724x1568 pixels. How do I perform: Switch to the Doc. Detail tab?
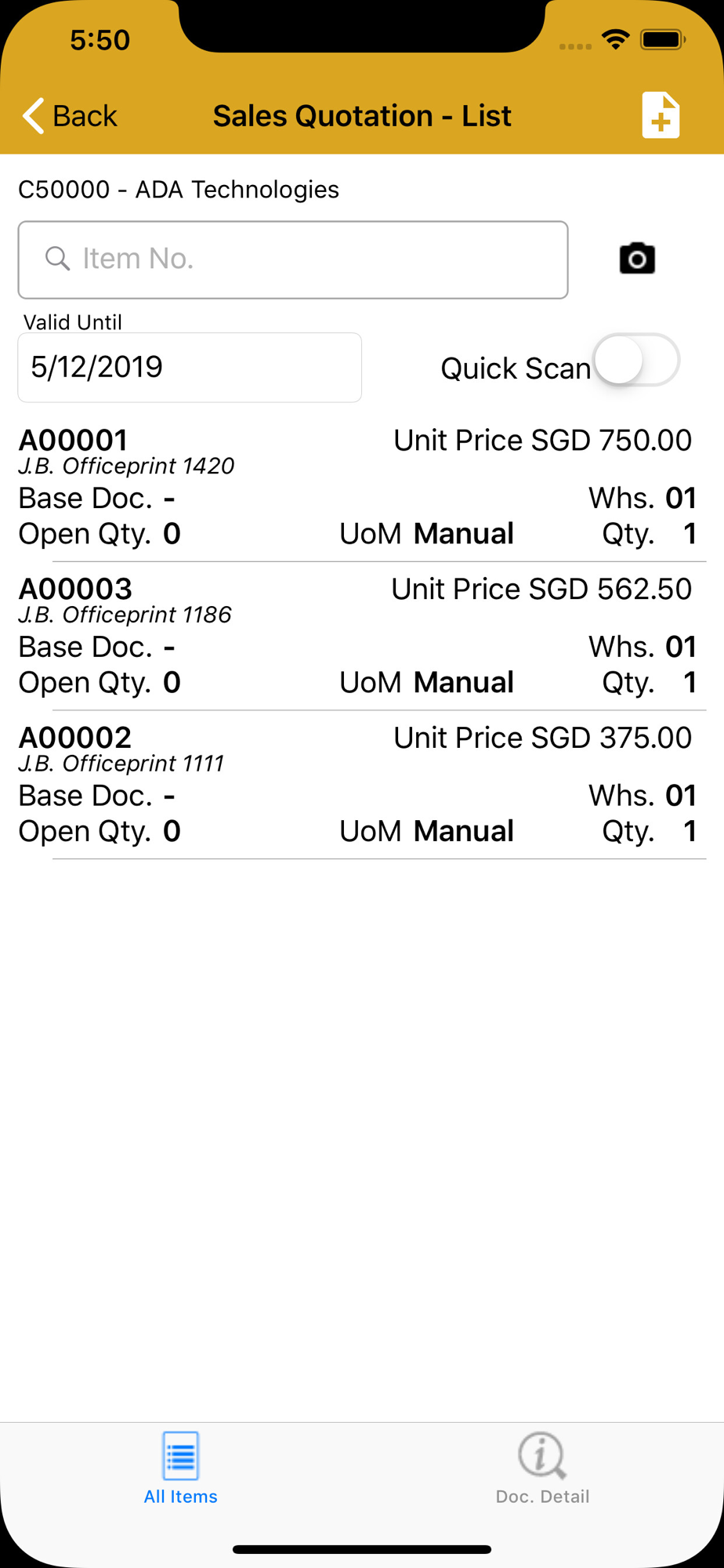[542, 1468]
